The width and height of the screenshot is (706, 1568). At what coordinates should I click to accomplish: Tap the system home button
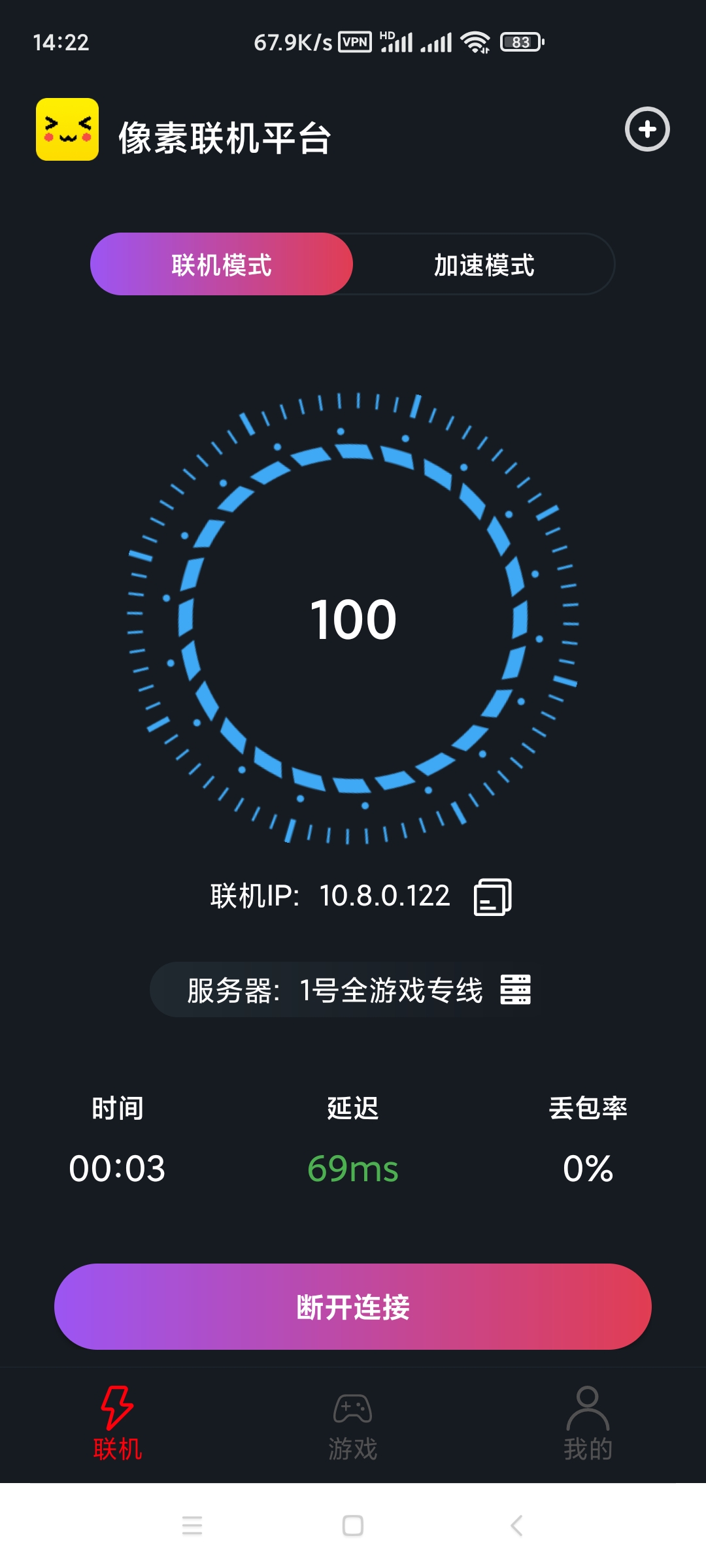pyautogui.click(x=353, y=1526)
